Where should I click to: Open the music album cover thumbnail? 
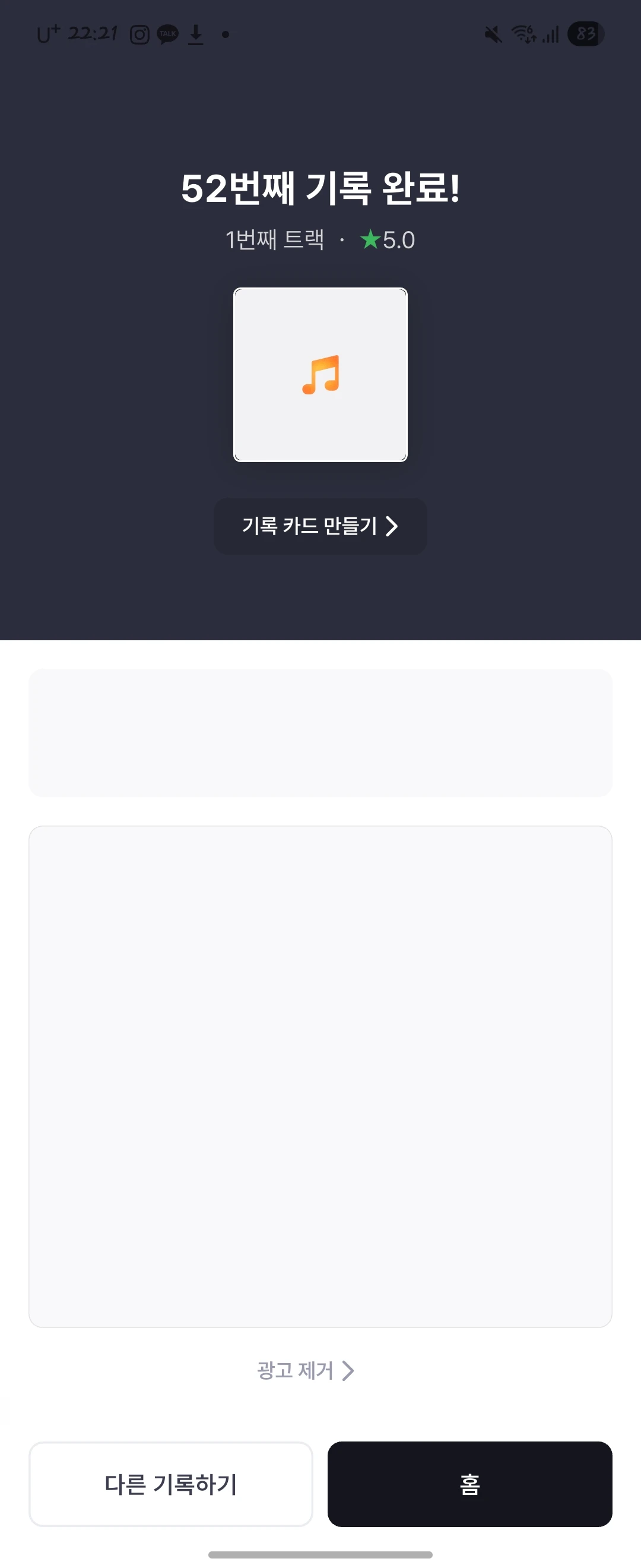[x=320, y=375]
